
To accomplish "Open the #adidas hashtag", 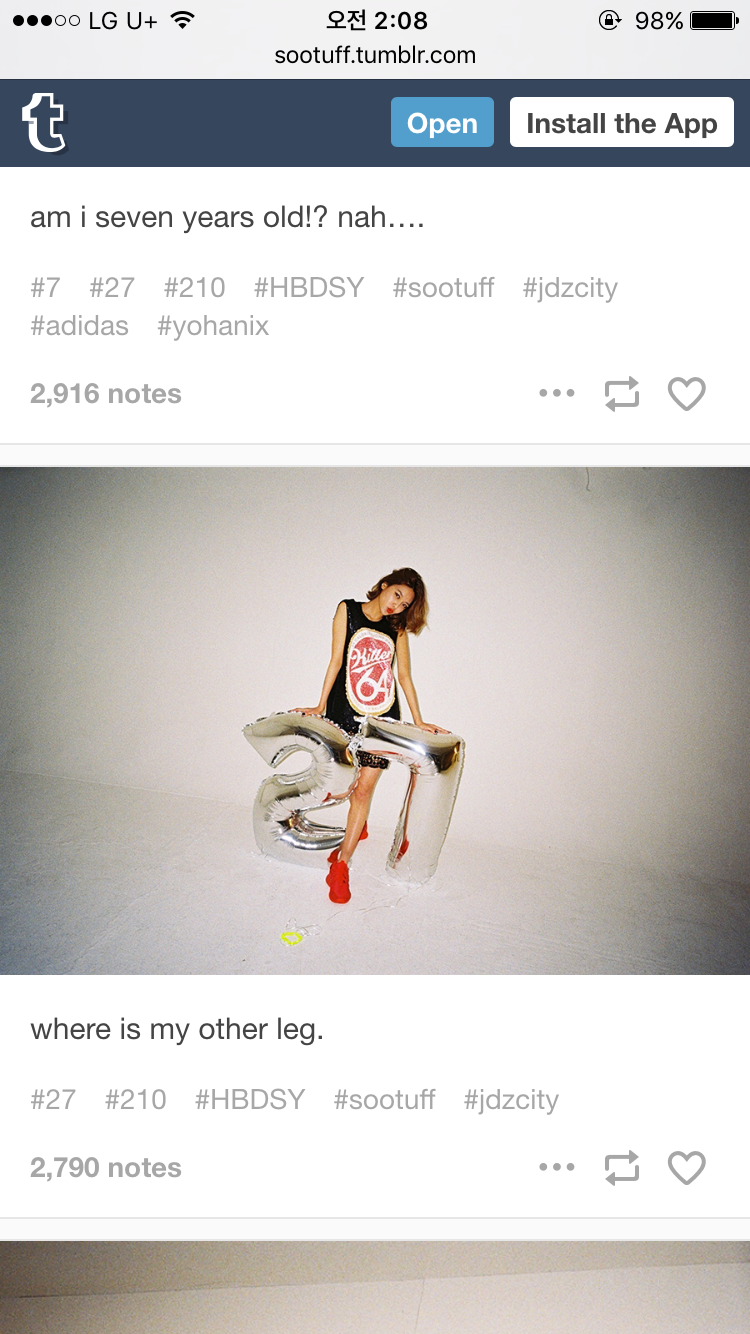I will click(80, 326).
